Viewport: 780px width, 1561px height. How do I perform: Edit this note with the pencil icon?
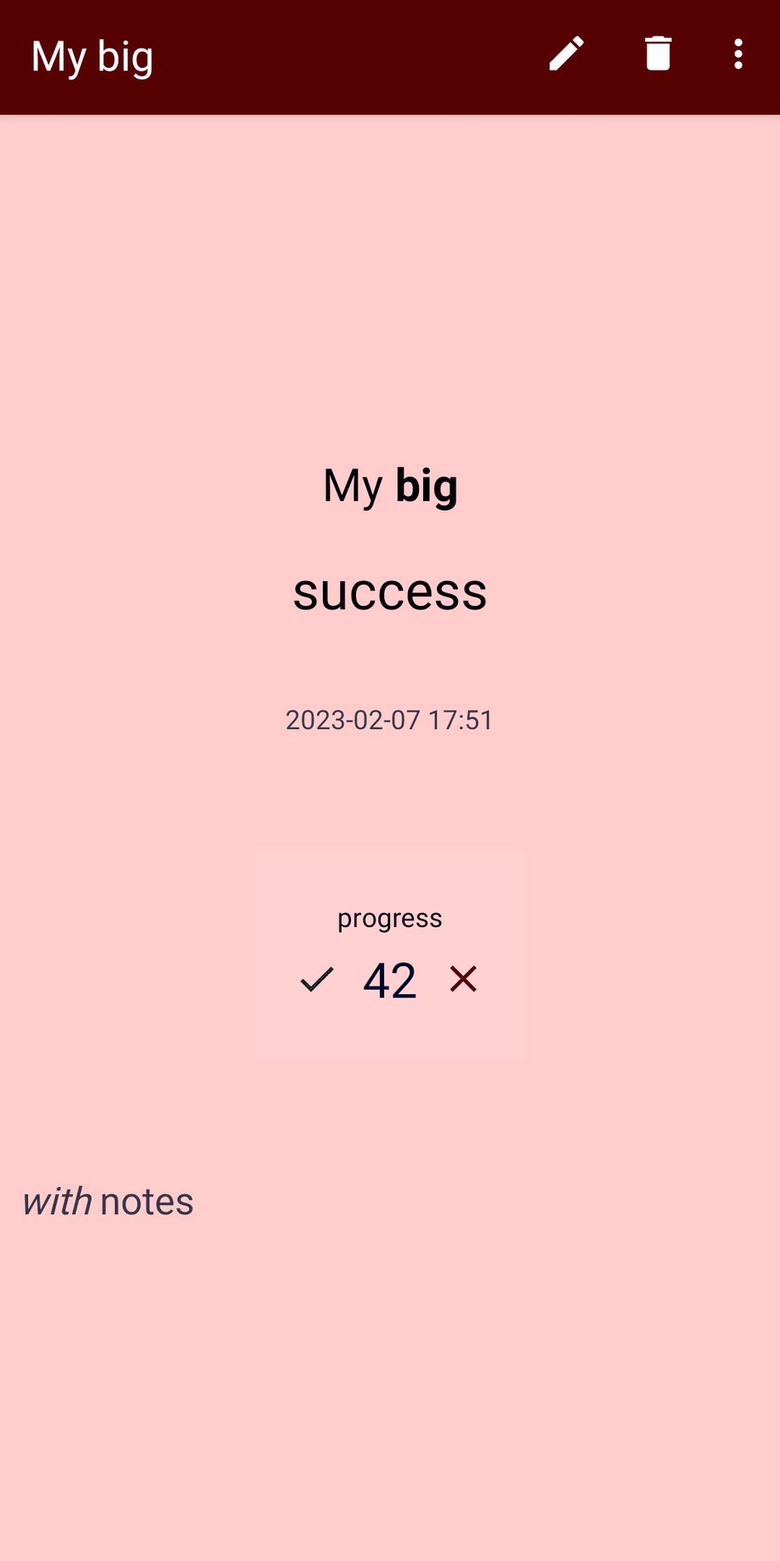(x=566, y=55)
